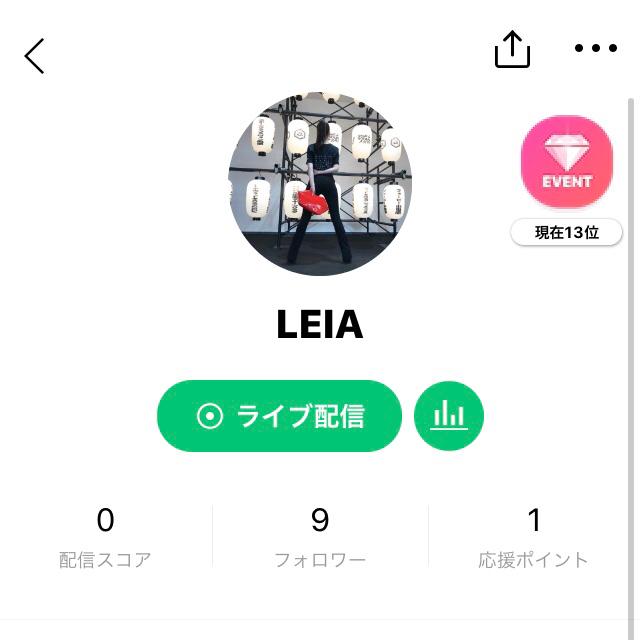View LEIA's profile picture
640x640 pixels.
coord(320,185)
